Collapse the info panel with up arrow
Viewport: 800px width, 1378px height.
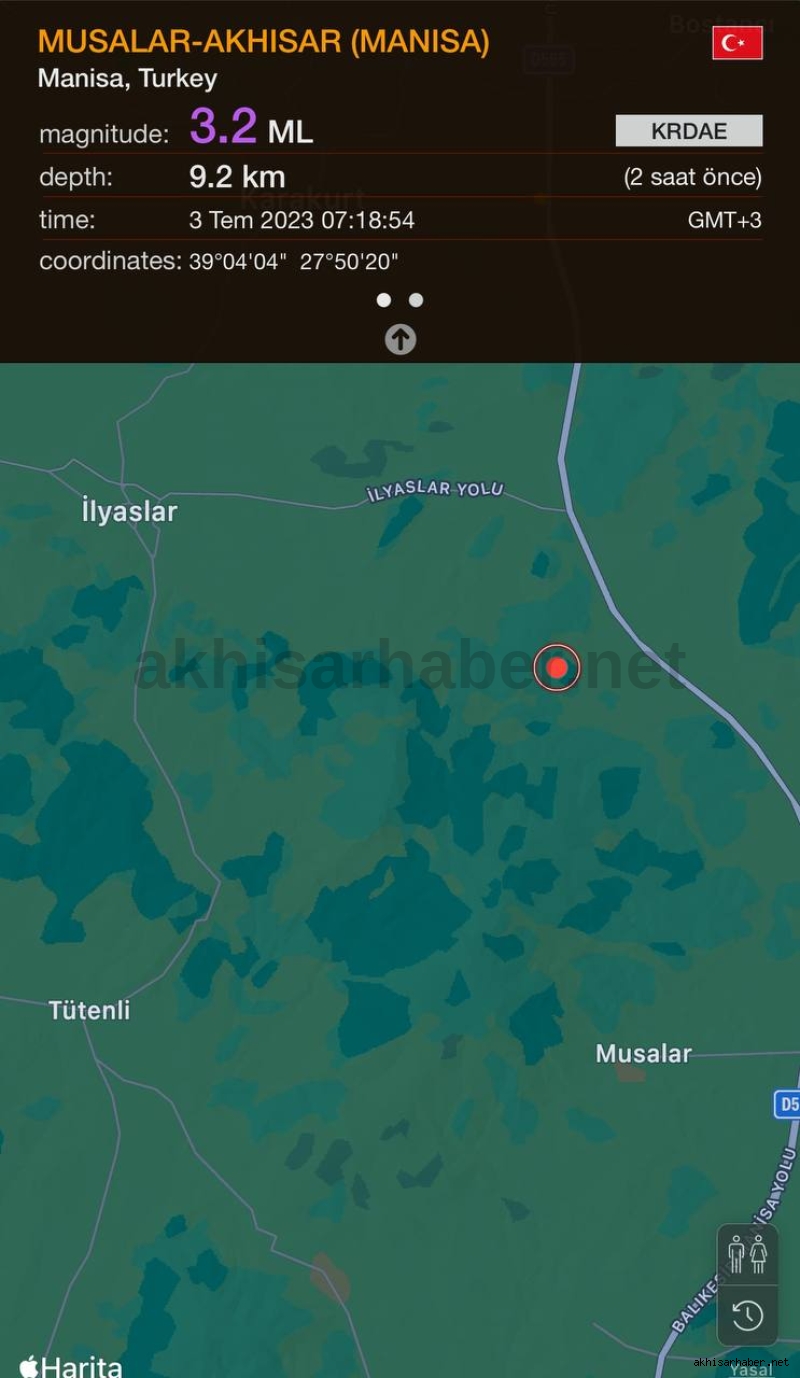[x=400, y=340]
